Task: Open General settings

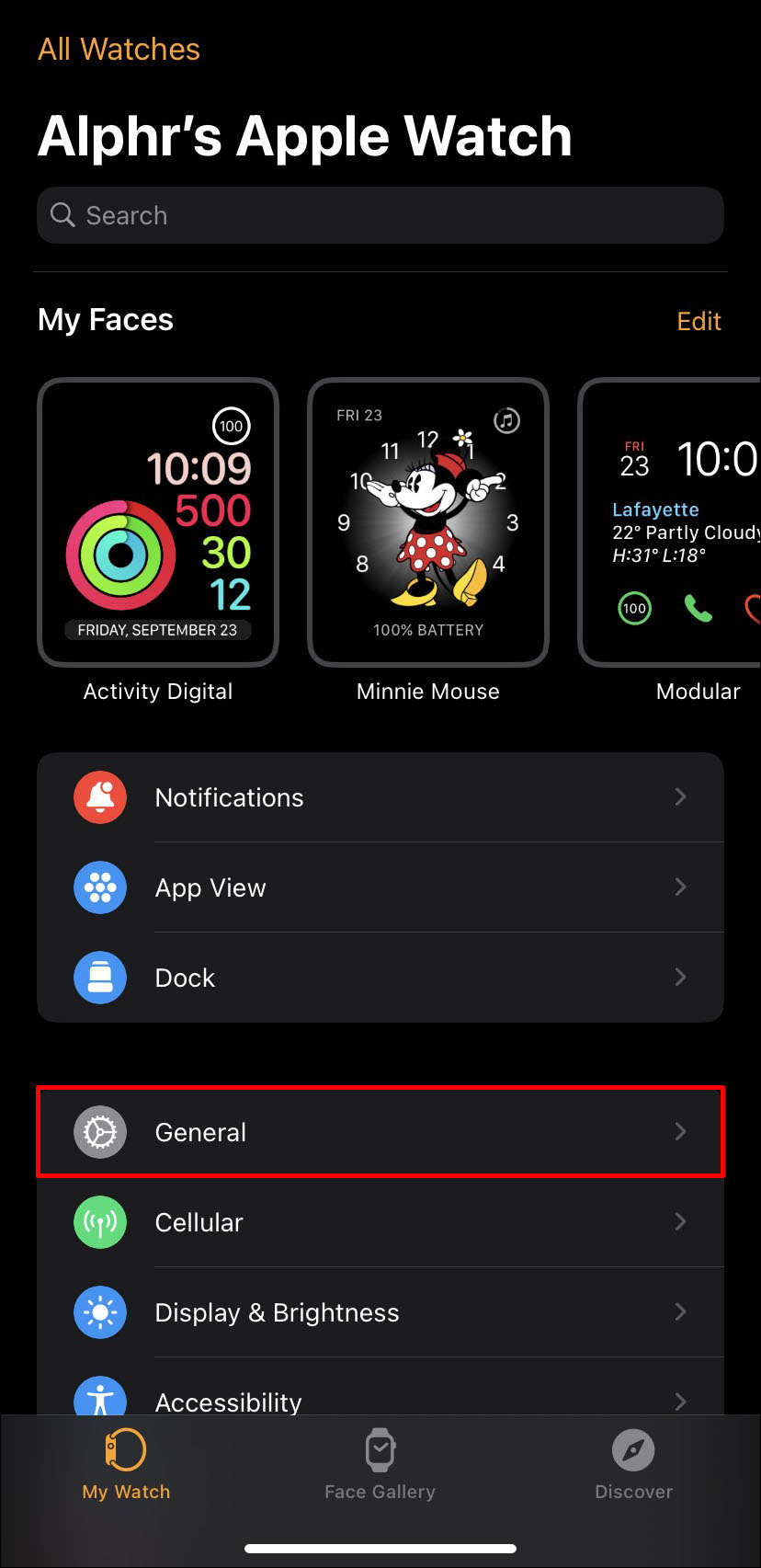Action: tap(380, 1132)
